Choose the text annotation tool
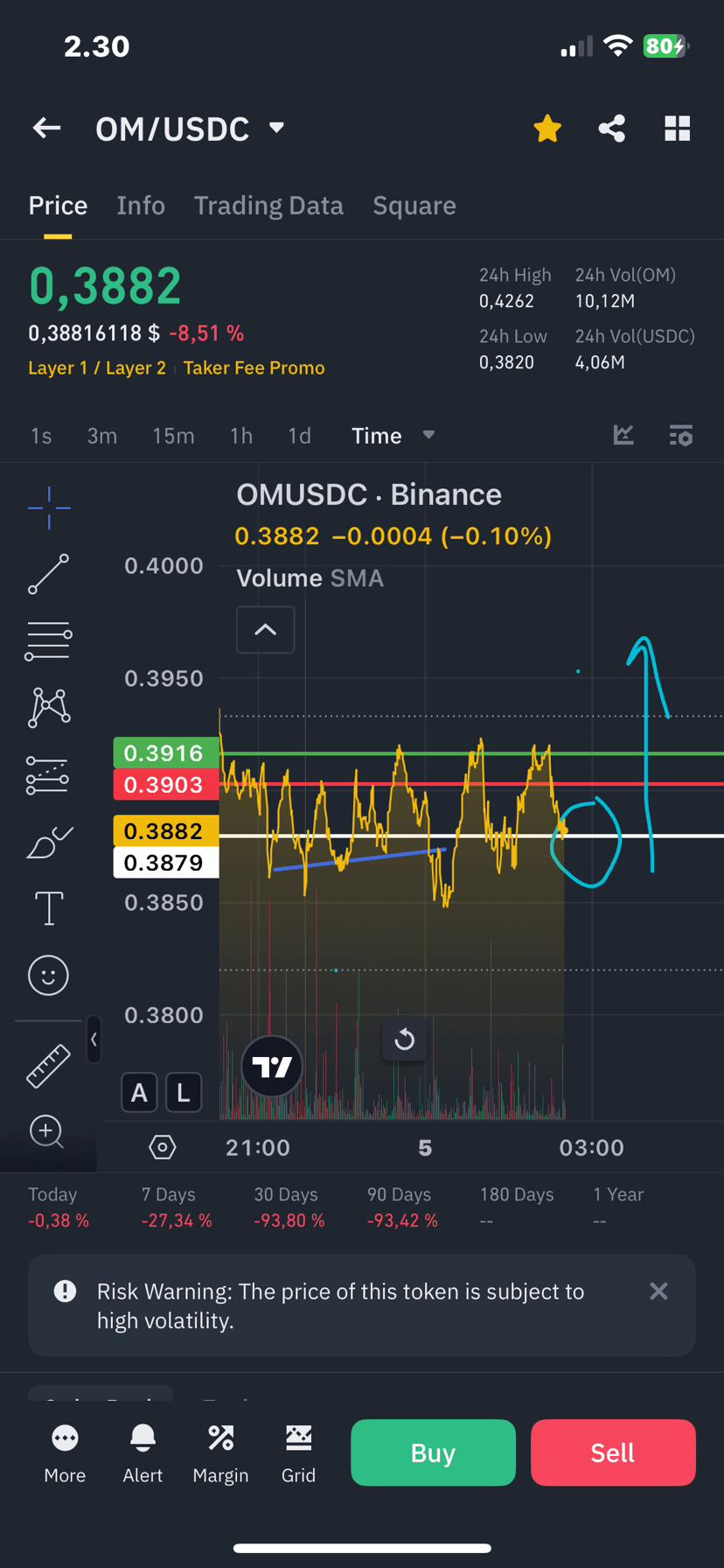This screenshot has height=1568, width=724. (48, 908)
